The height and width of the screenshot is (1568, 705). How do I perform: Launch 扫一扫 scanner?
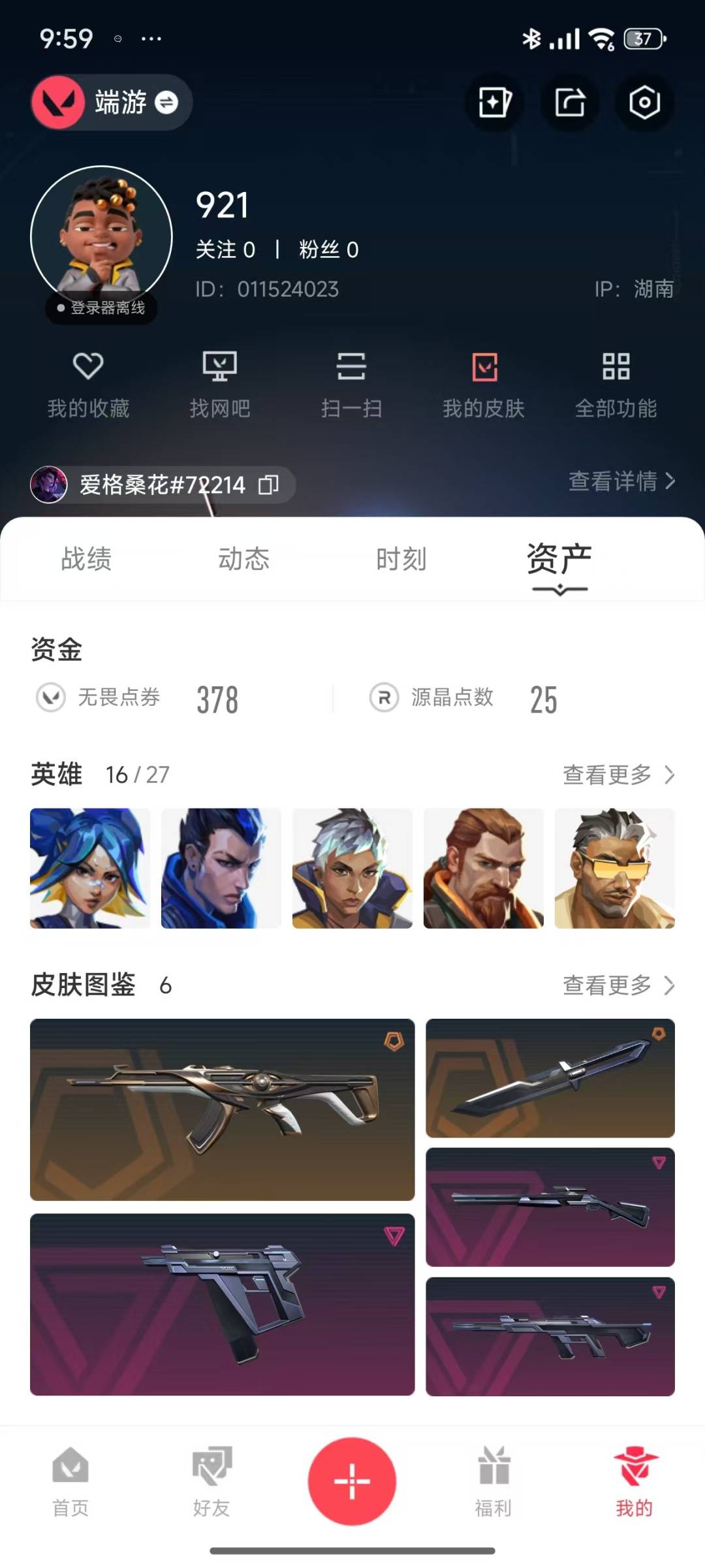click(351, 385)
